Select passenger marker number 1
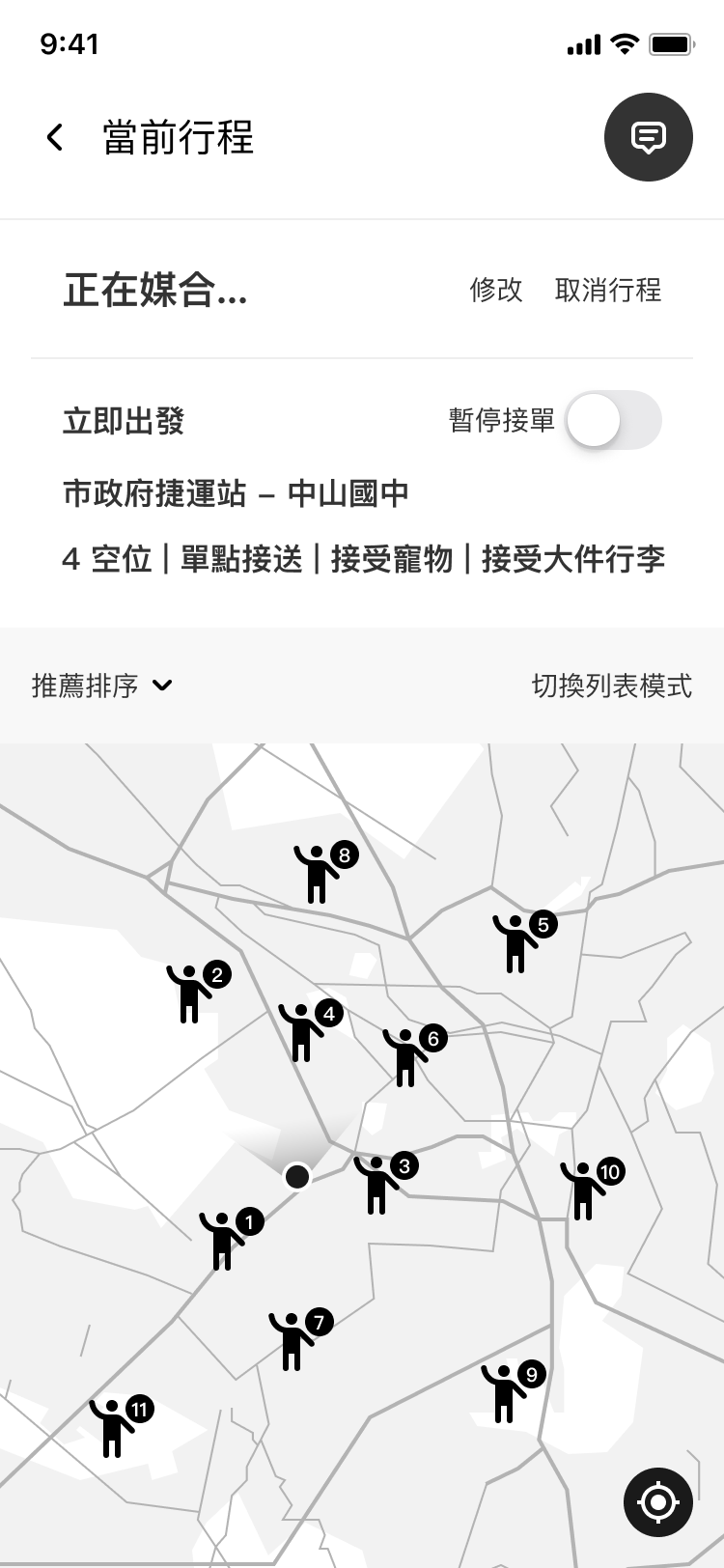This screenshot has width=724, height=1568. coord(226,1239)
